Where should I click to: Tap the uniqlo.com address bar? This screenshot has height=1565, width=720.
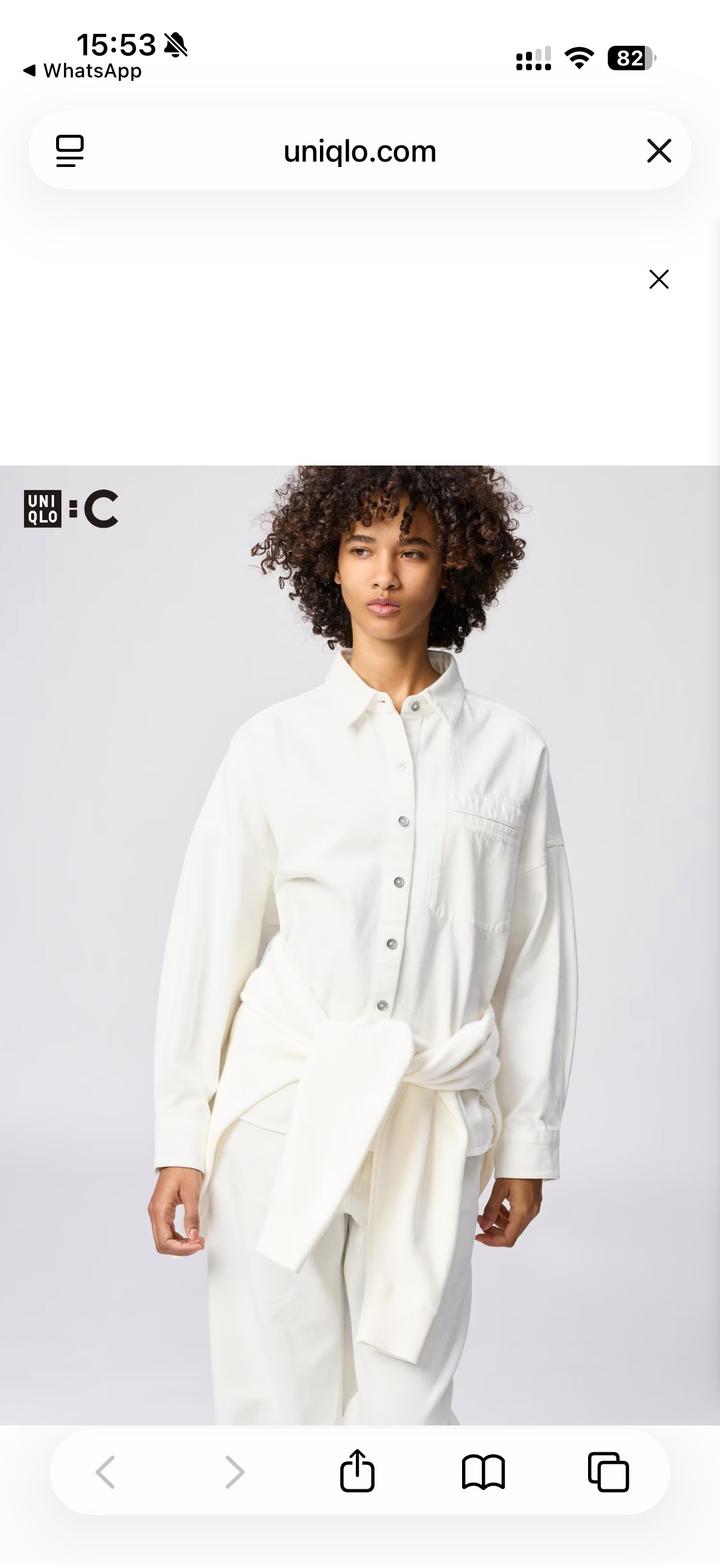point(360,152)
